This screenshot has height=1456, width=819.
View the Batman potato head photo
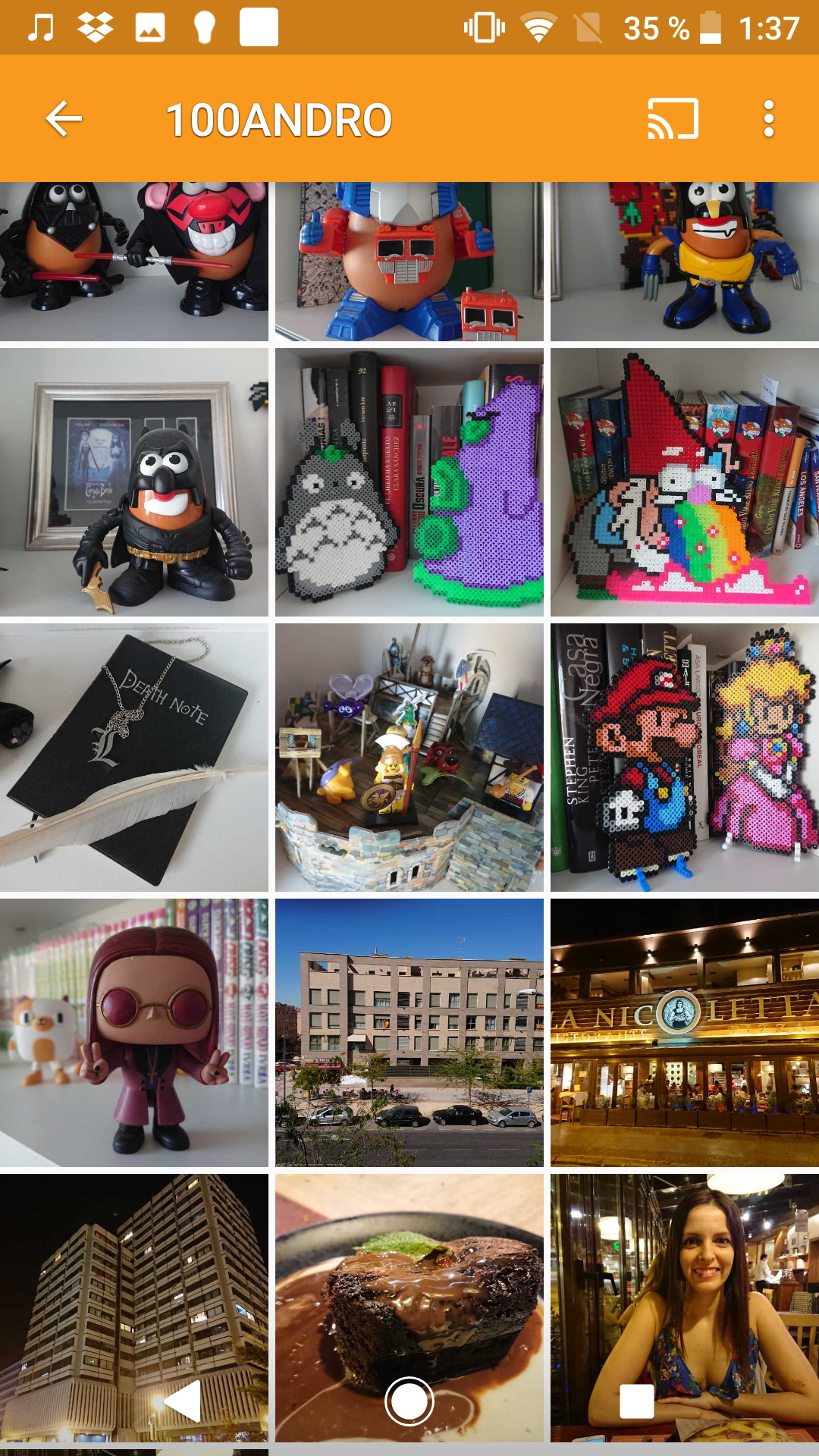[x=134, y=482]
